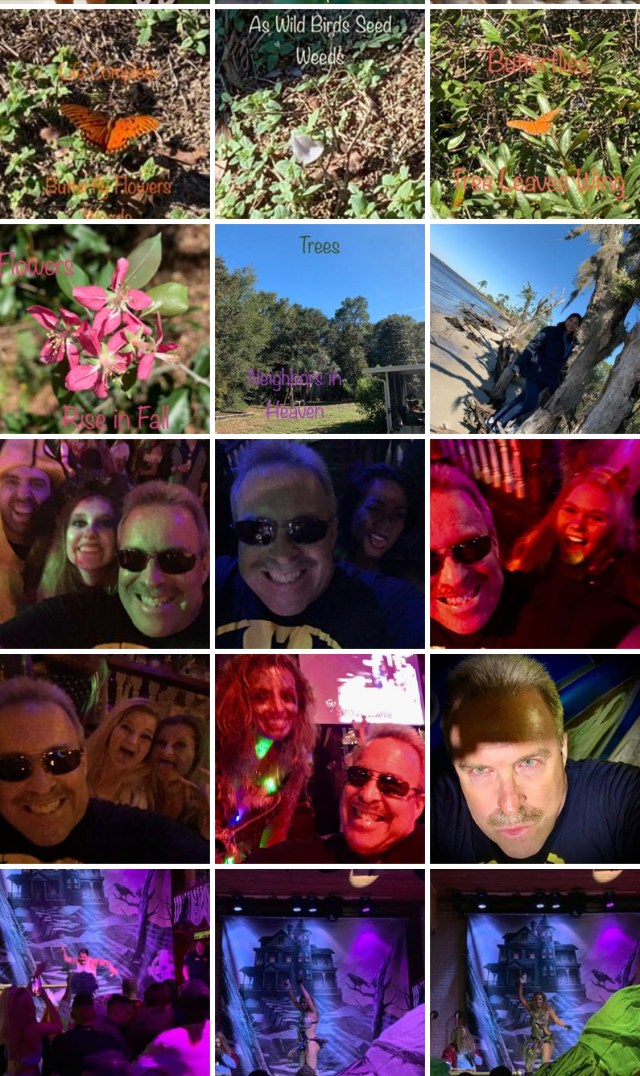View the close-up mustache selfie without sunglasses

(x=534, y=758)
